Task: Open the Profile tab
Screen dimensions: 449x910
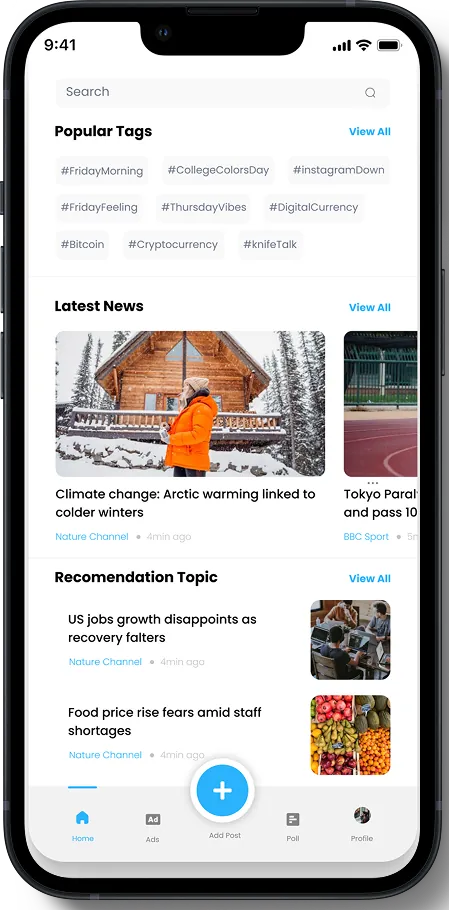Action: coord(362,825)
